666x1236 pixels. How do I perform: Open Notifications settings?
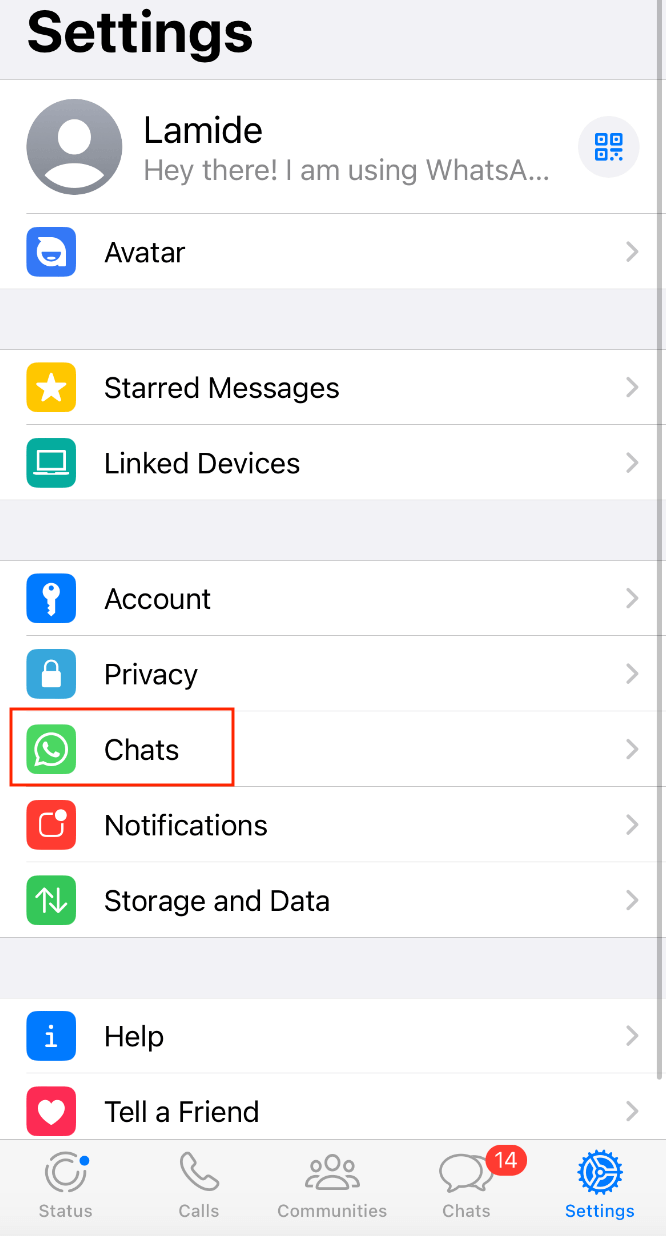[x=330, y=825]
